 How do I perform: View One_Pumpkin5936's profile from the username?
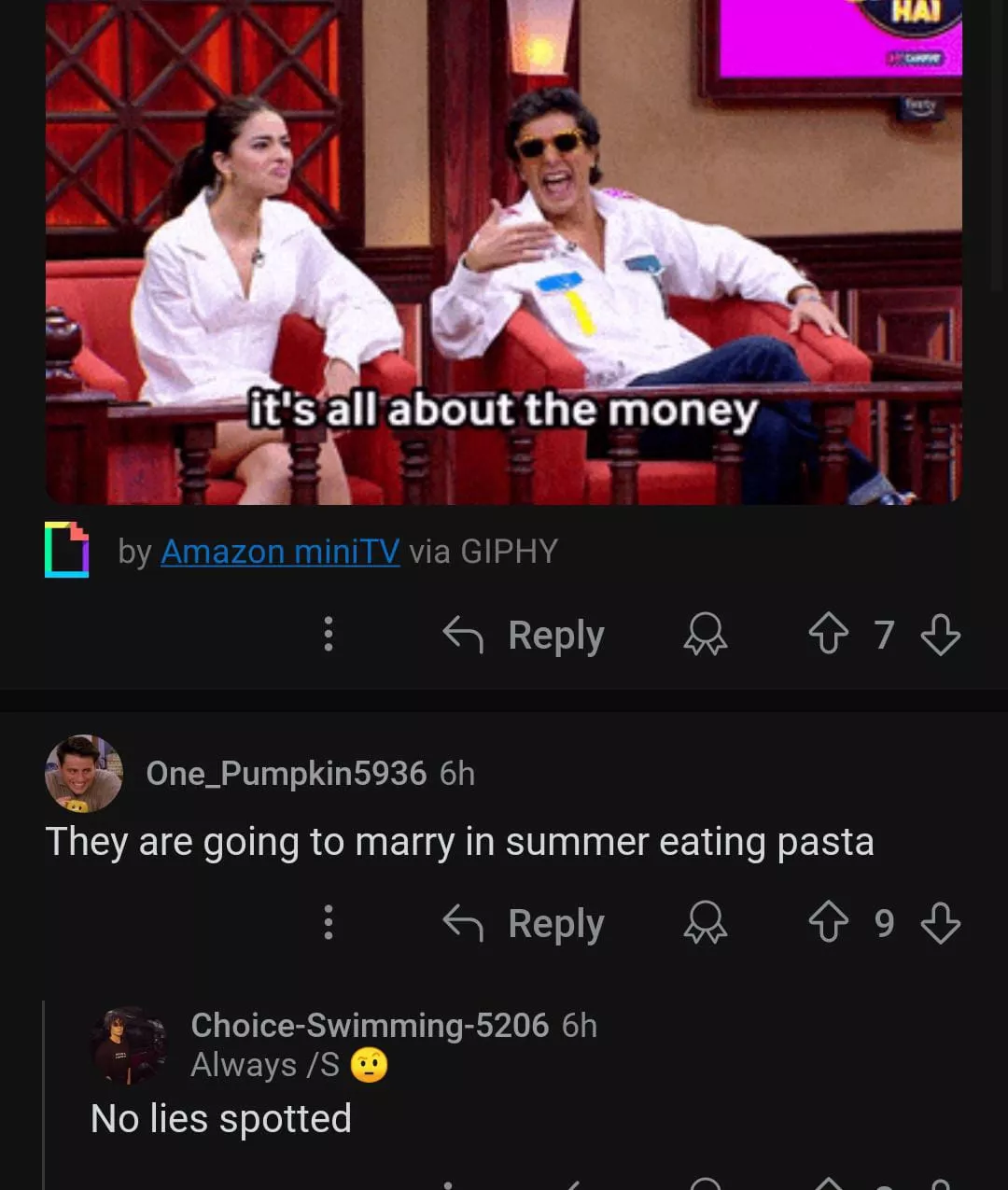coord(286,774)
